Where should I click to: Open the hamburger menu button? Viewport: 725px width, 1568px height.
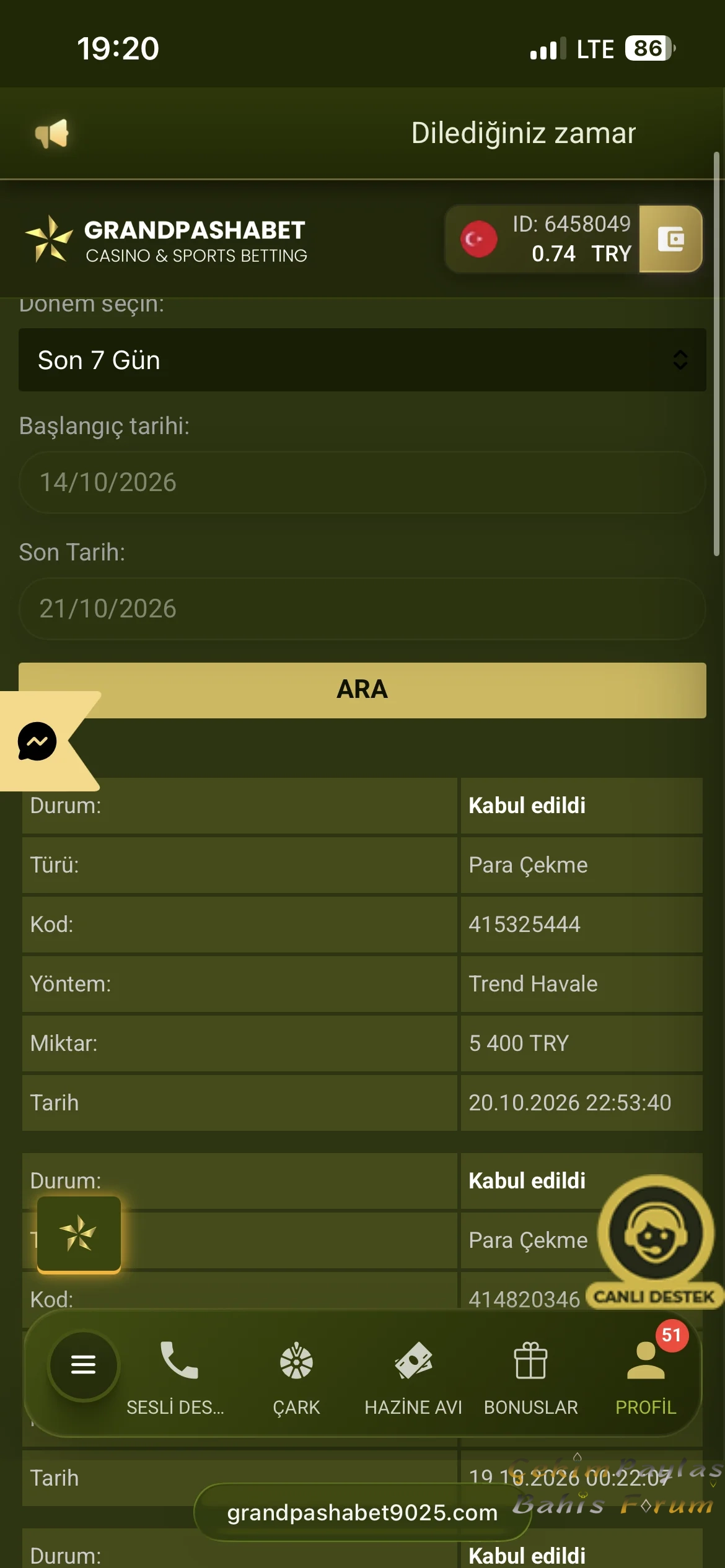pyautogui.click(x=84, y=1364)
